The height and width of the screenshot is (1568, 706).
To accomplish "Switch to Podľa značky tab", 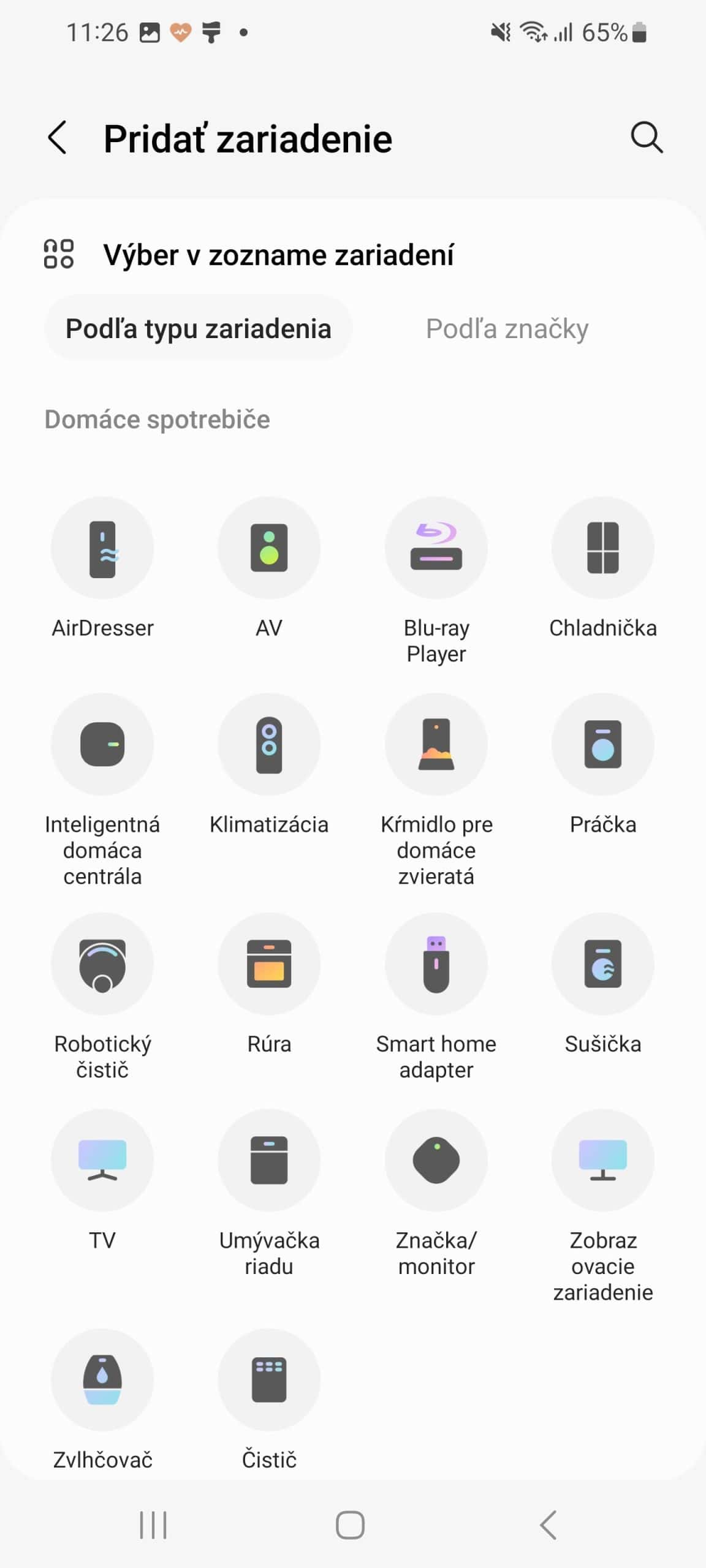I will [507, 328].
